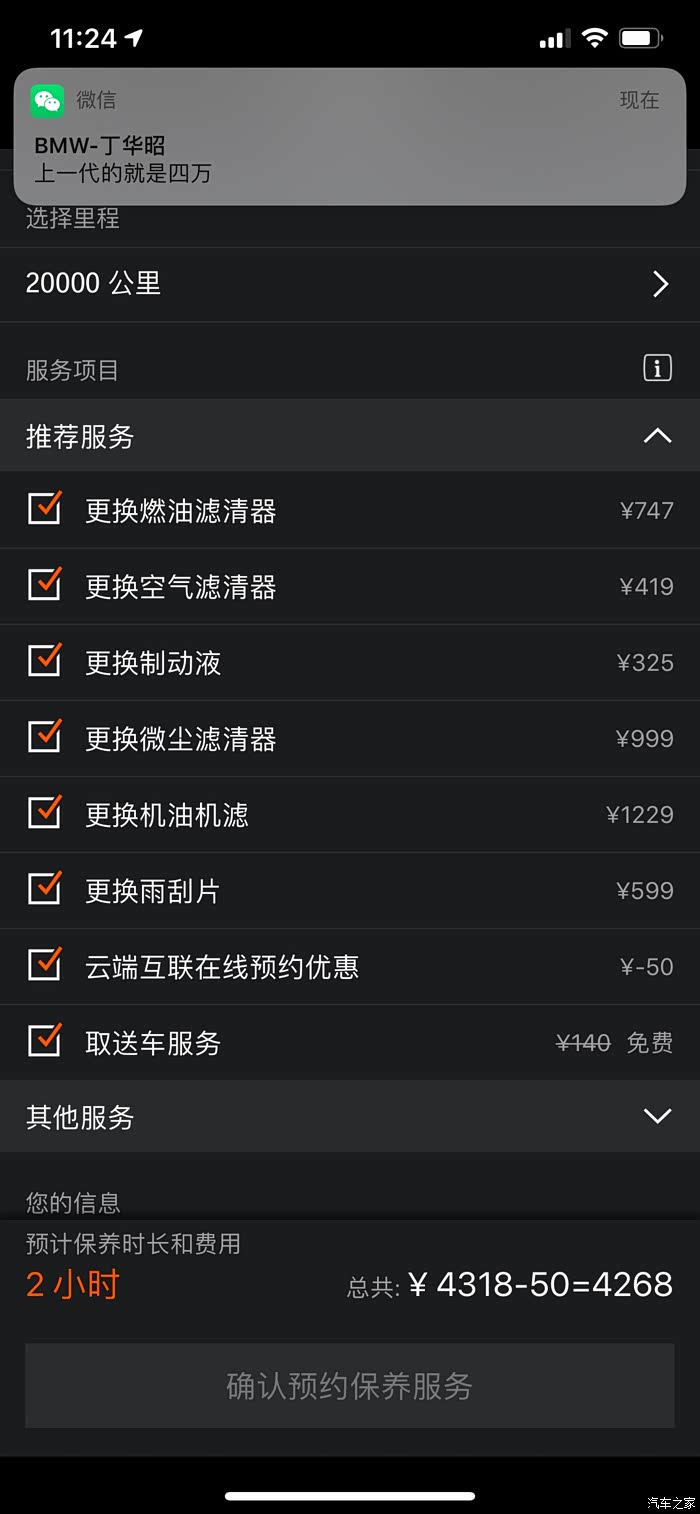The image size is (700, 1514).
Task: Toggle the 云端互联在线预约优惠 checkbox
Action: 44,965
